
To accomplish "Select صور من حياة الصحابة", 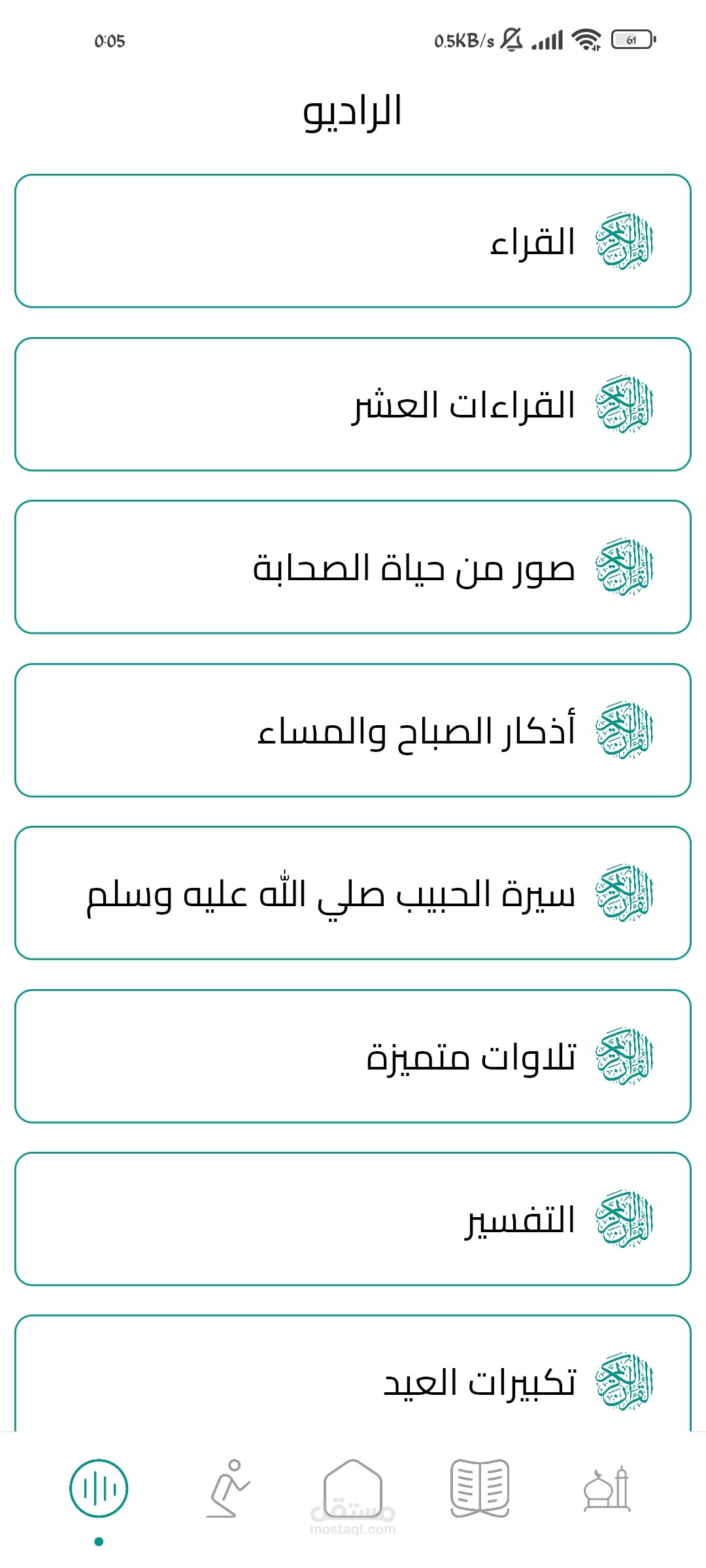I will [x=353, y=567].
